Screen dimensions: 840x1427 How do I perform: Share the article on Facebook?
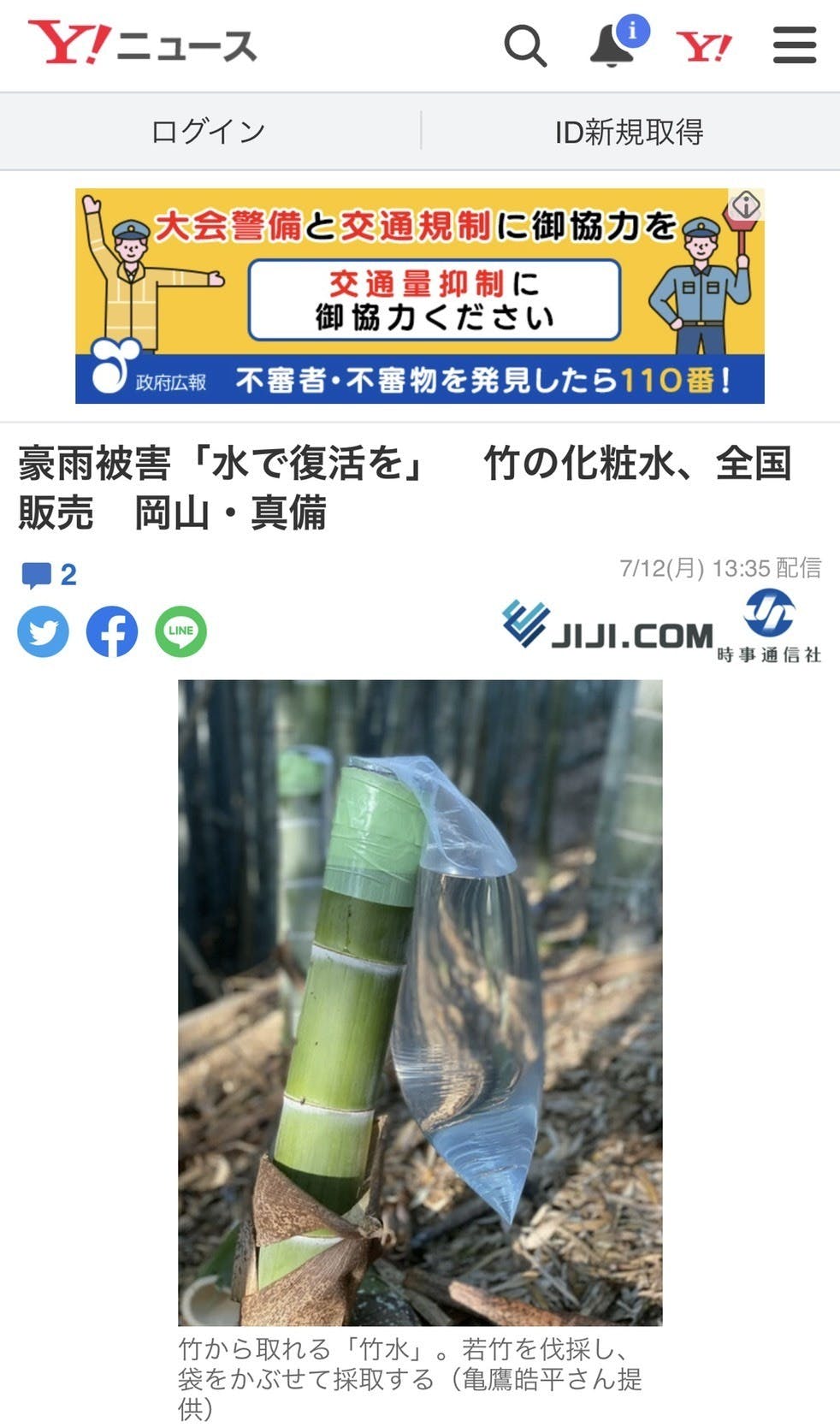point(112,632)
